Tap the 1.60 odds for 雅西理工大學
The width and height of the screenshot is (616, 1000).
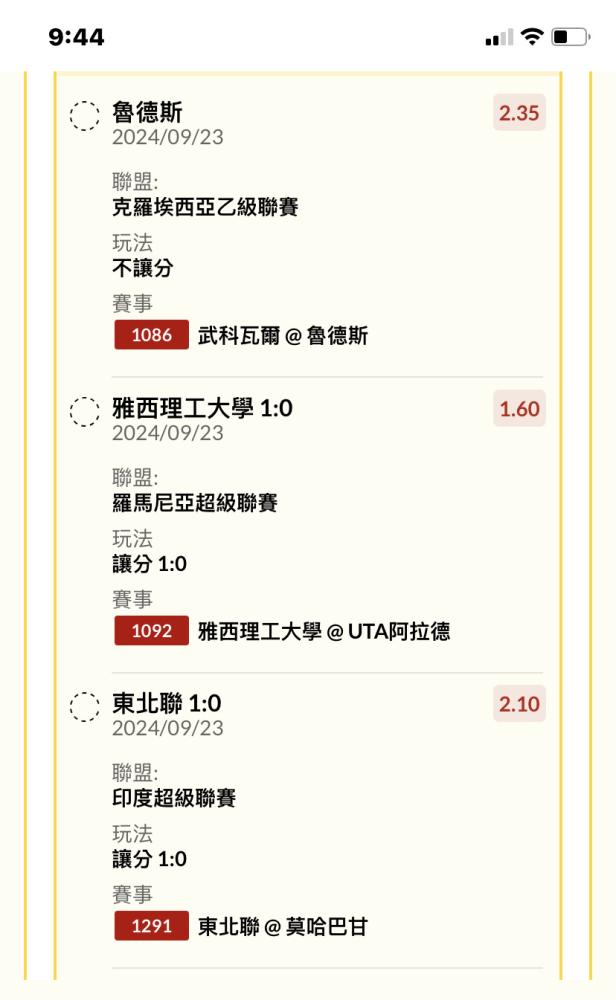tap(519, 408)
